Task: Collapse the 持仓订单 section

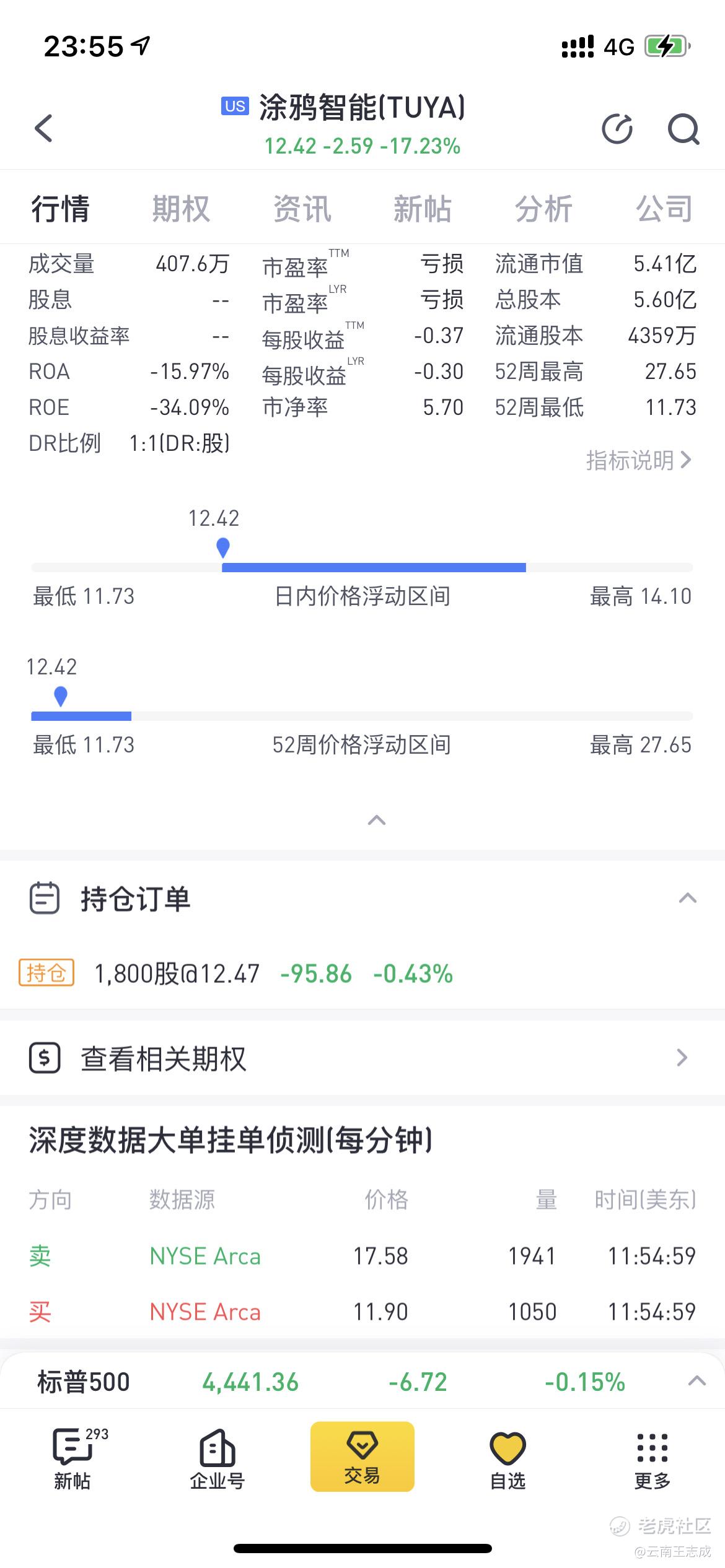Action: (688, 898)
